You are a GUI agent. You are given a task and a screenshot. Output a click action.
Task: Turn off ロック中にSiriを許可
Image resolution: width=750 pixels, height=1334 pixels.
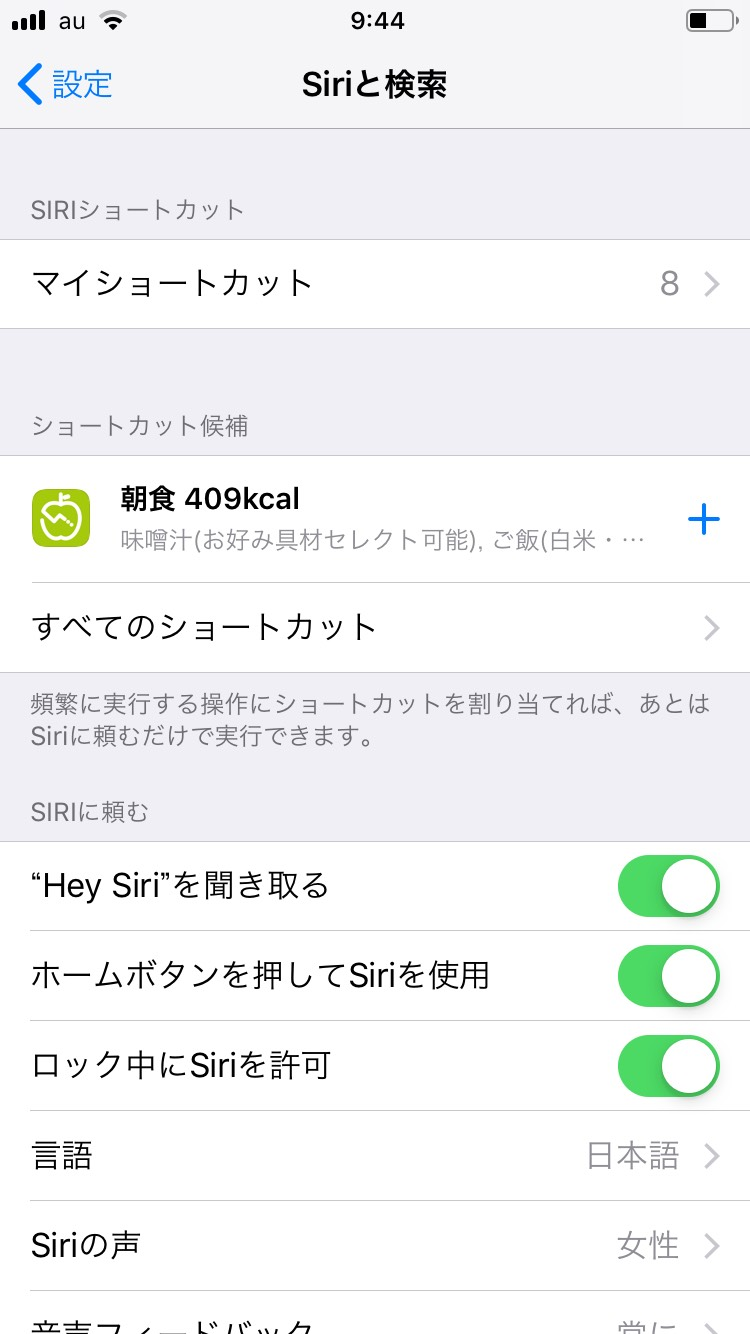click(668, 1066)
